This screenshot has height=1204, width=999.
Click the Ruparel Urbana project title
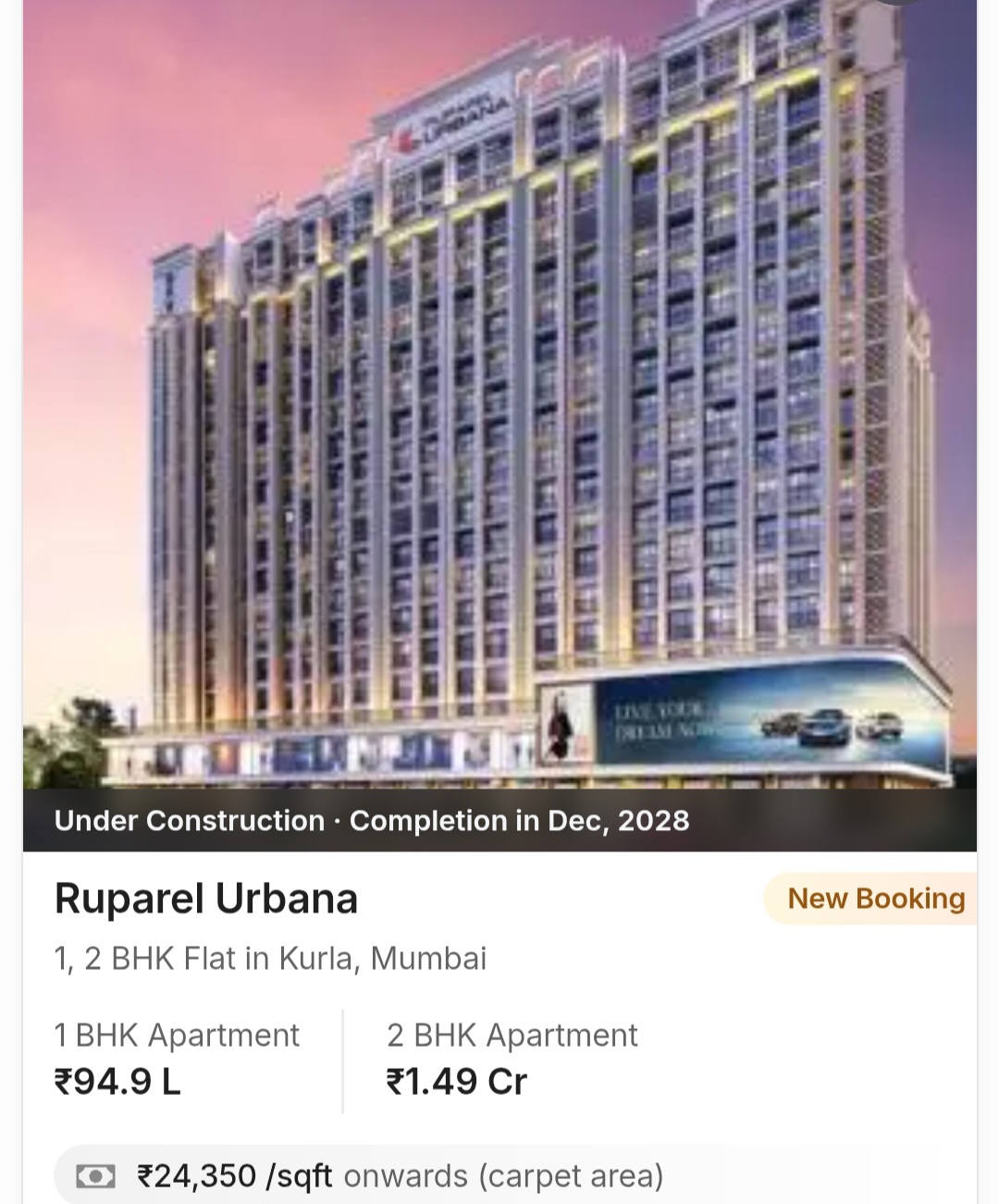(x=205, y=897)
